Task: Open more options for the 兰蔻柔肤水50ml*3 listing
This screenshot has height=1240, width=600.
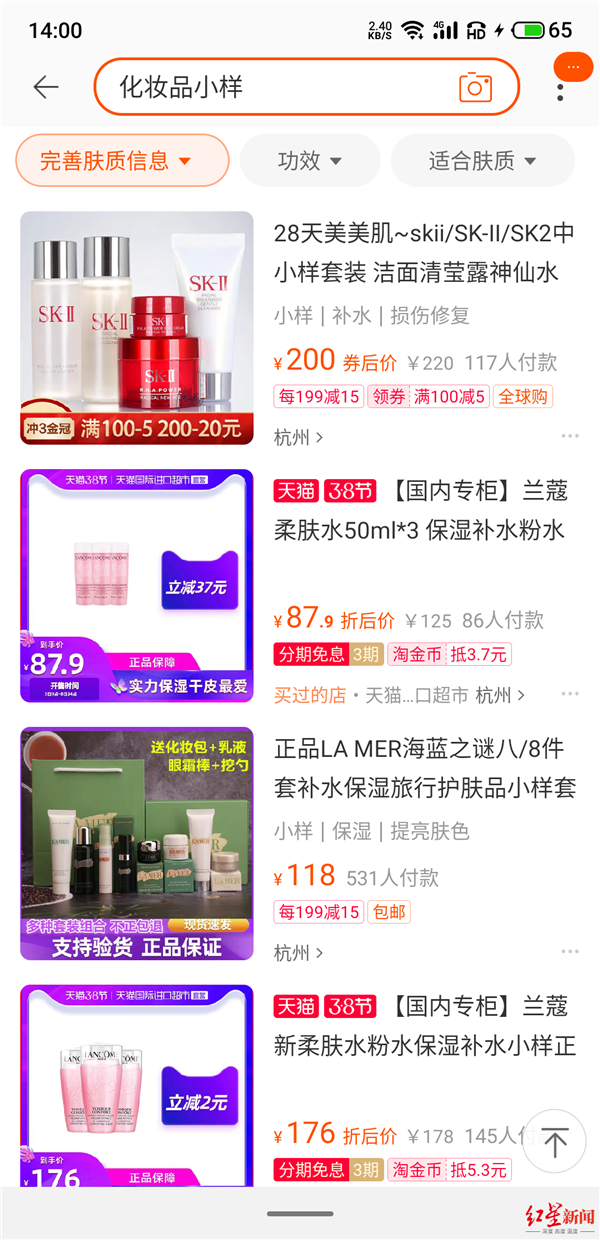Action: 570,694
